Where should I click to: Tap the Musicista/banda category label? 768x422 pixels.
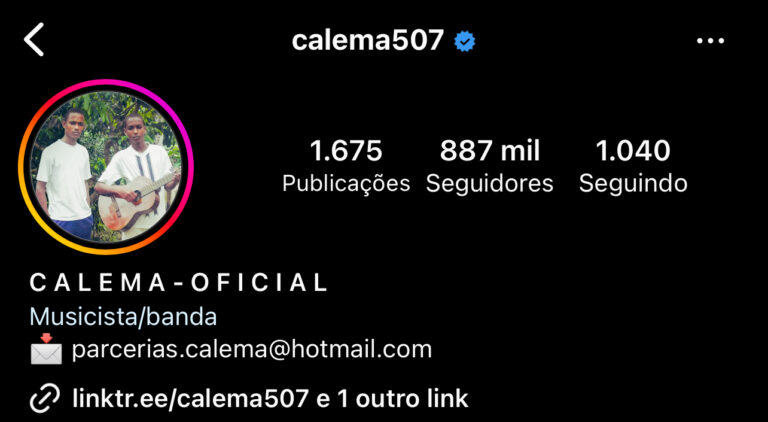(x=123, y=318)
